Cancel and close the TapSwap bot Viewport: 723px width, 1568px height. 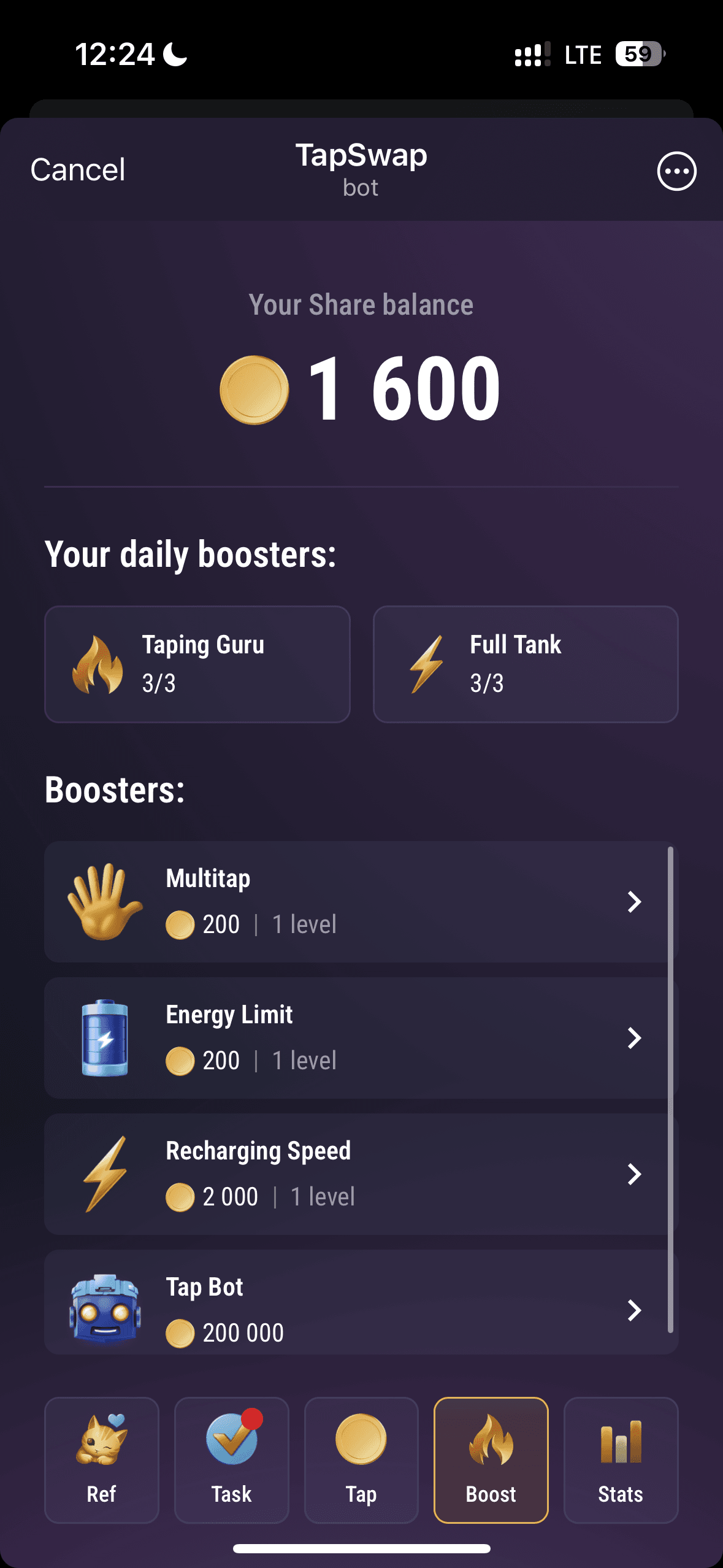pyautogui.click(x=78, y=170)
